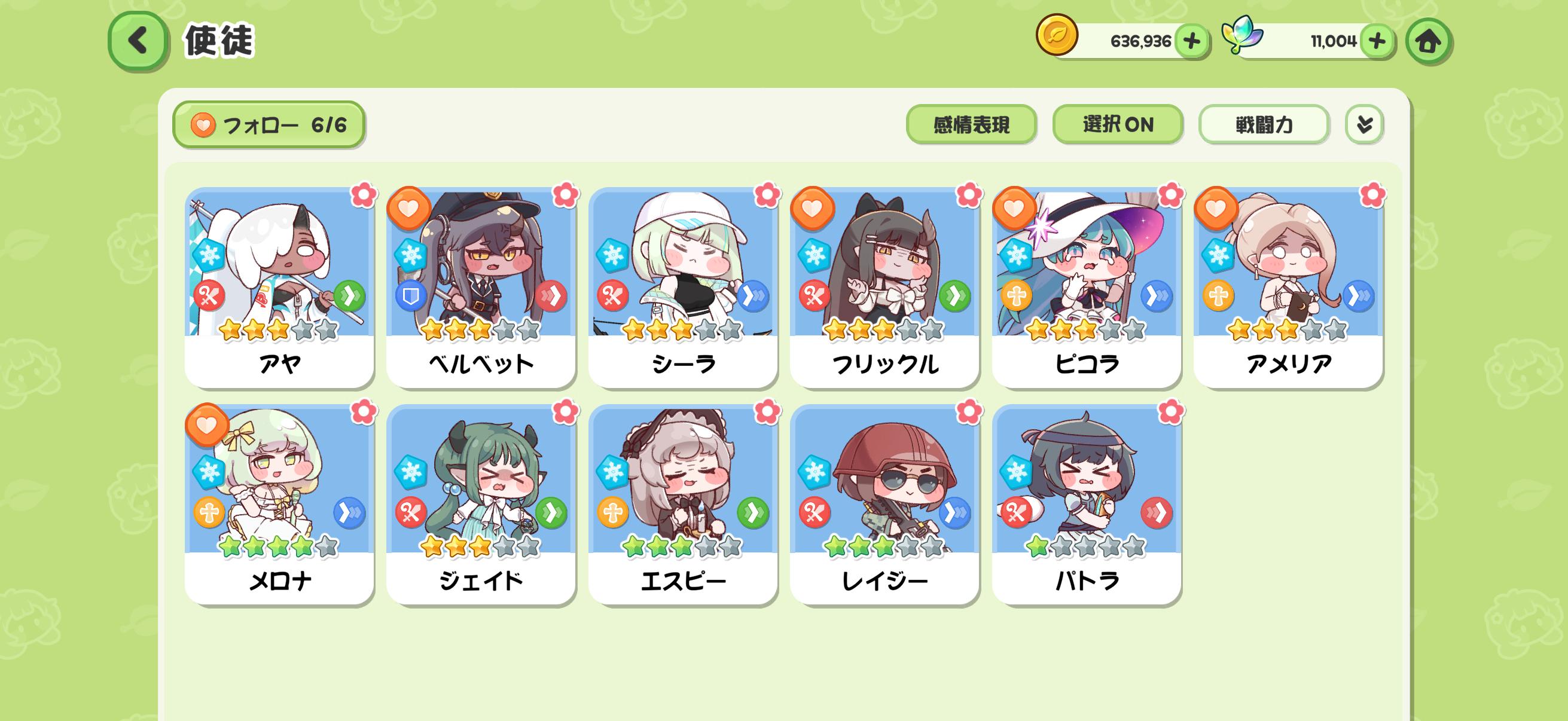Open アメリア character card
This screenshot has width=1568, height=721.
[x=1288, y=286]
